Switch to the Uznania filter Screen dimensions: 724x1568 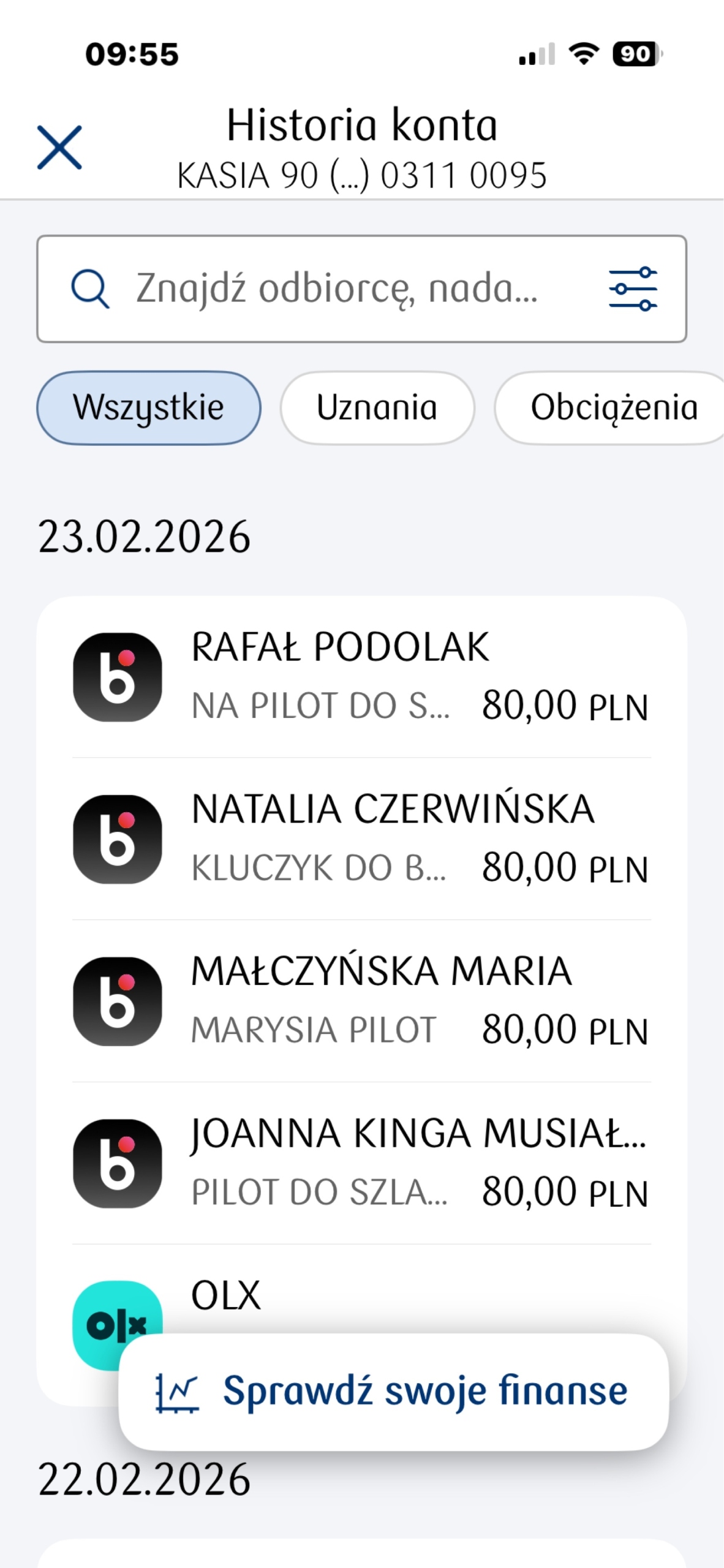click(x=377, y=408)
